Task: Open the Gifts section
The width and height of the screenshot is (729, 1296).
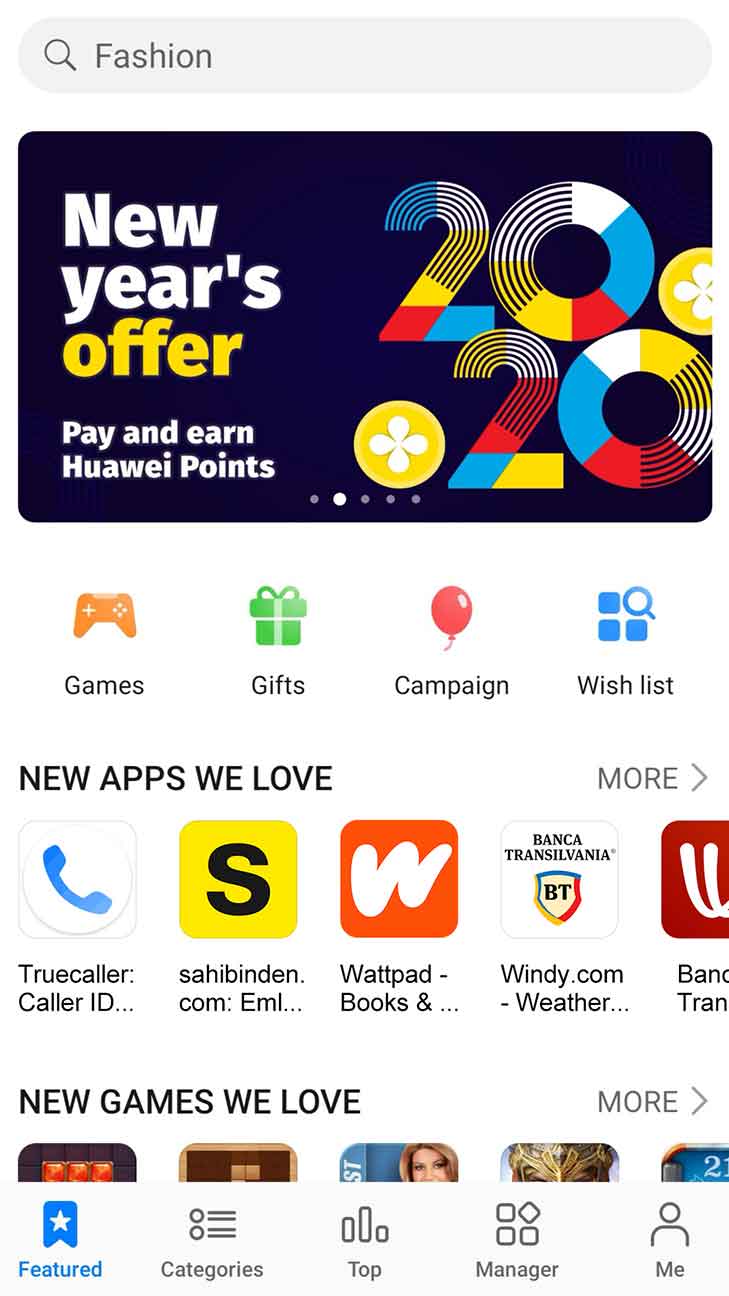Action: point(278,642)
